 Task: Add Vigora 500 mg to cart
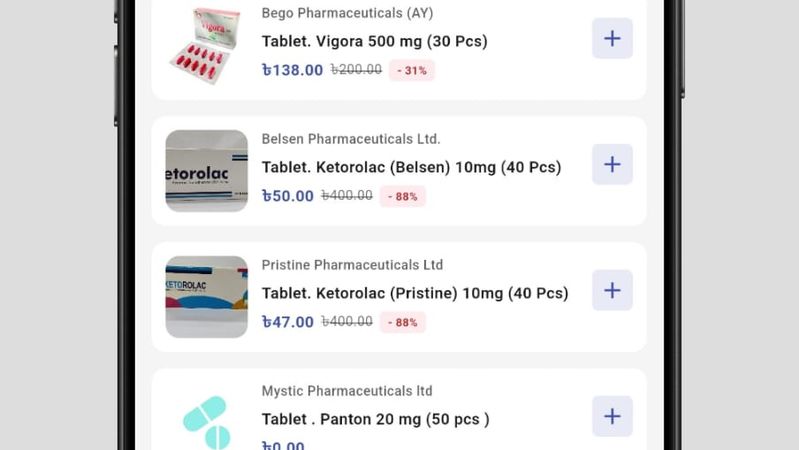[x=612, y=39]
